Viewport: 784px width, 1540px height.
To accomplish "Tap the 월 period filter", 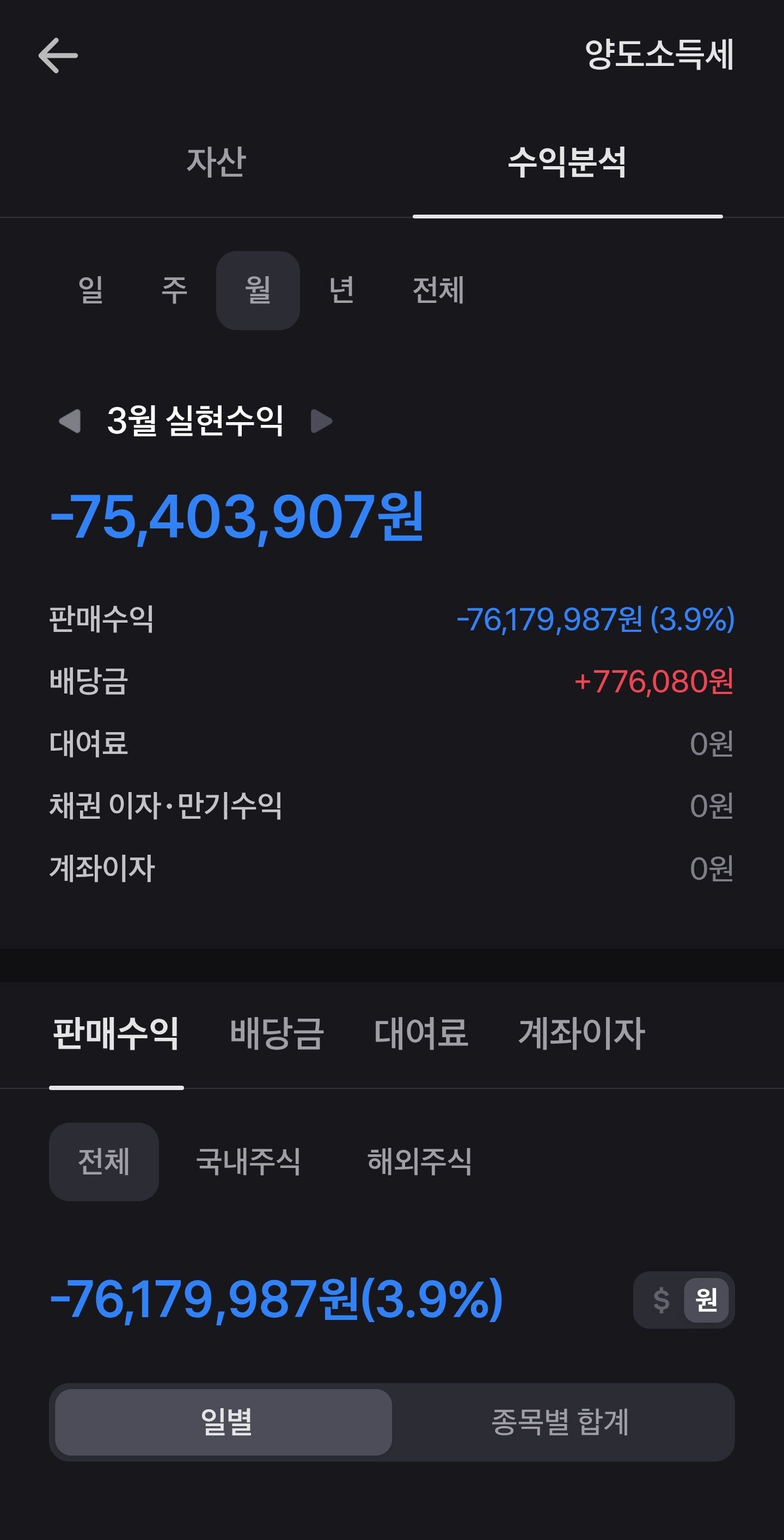I will pos(258,290).
